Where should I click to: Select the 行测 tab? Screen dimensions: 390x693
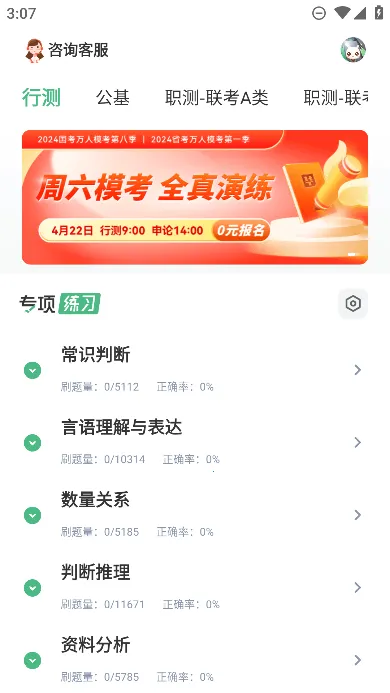(x=41, y=98)
